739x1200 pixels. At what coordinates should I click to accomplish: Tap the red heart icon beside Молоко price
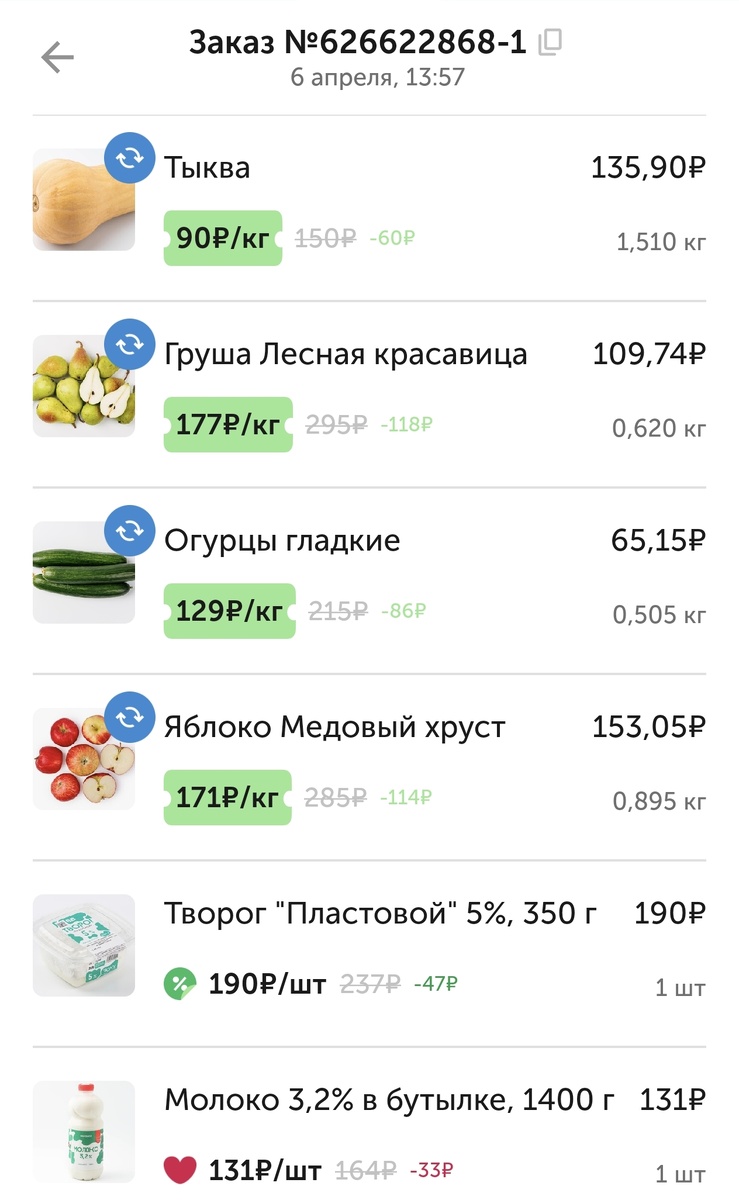click(179, 1167)
